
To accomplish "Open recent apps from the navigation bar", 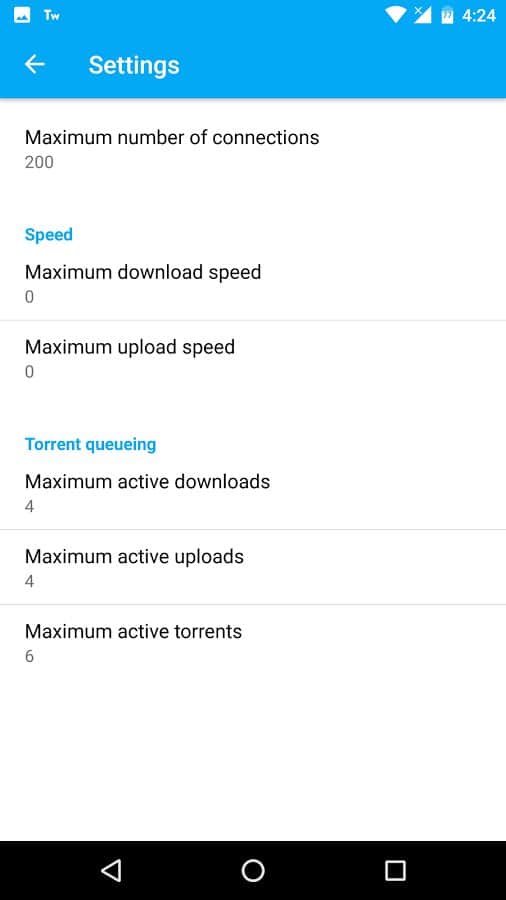I will pos(395,870).
